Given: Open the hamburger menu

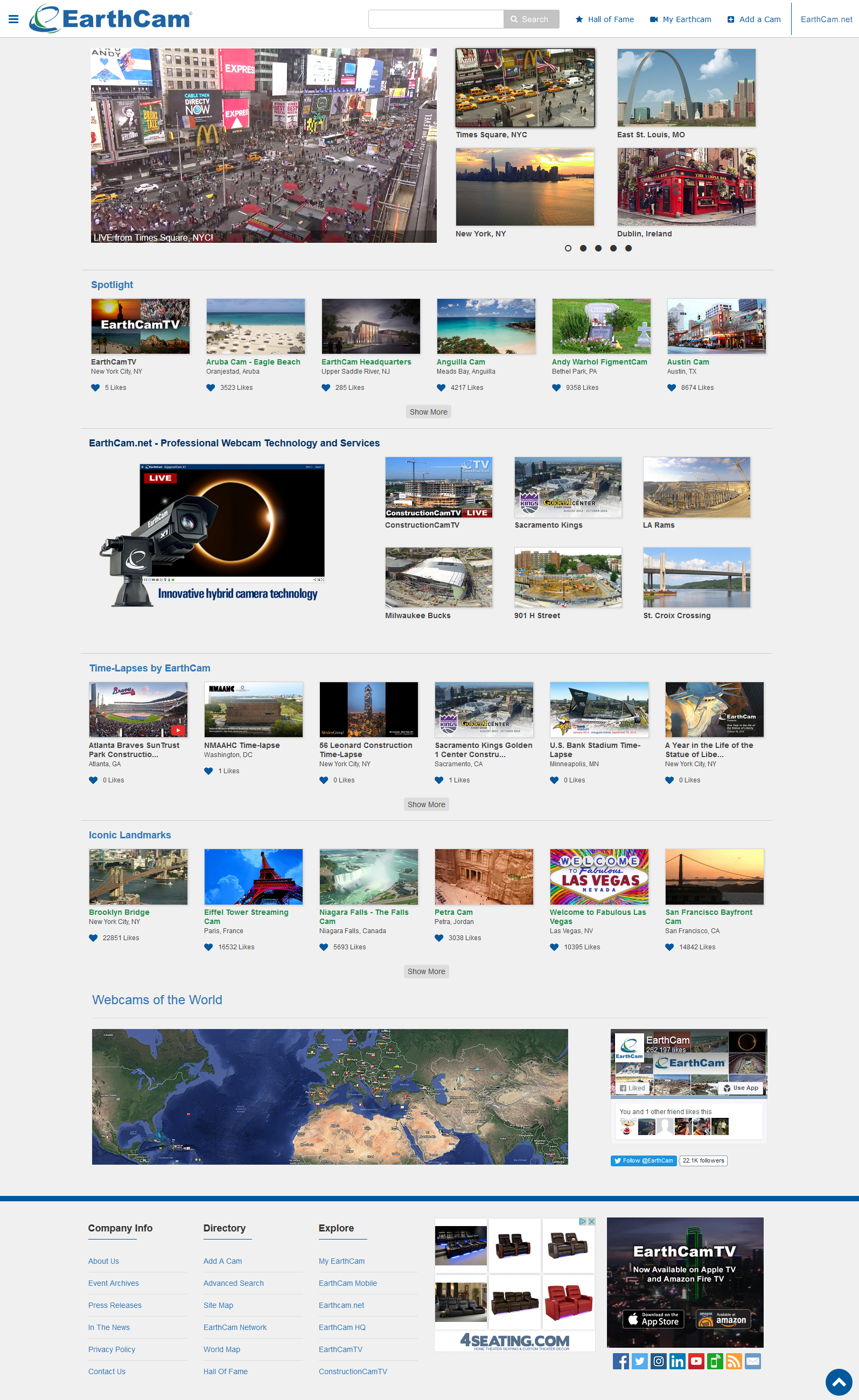Looking at the screenshot, I should [13, 19].
